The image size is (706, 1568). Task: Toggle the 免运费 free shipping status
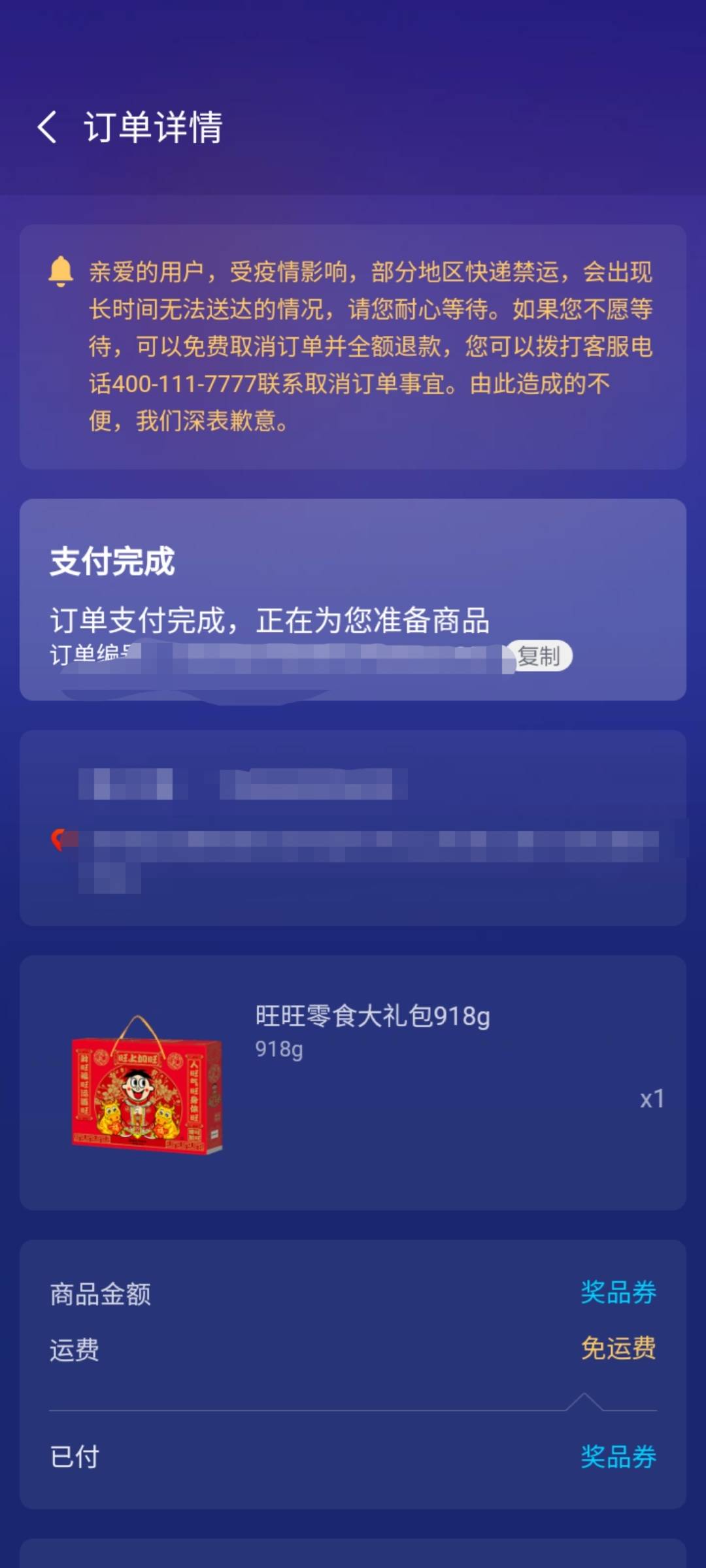click(x=618, y=1348)
